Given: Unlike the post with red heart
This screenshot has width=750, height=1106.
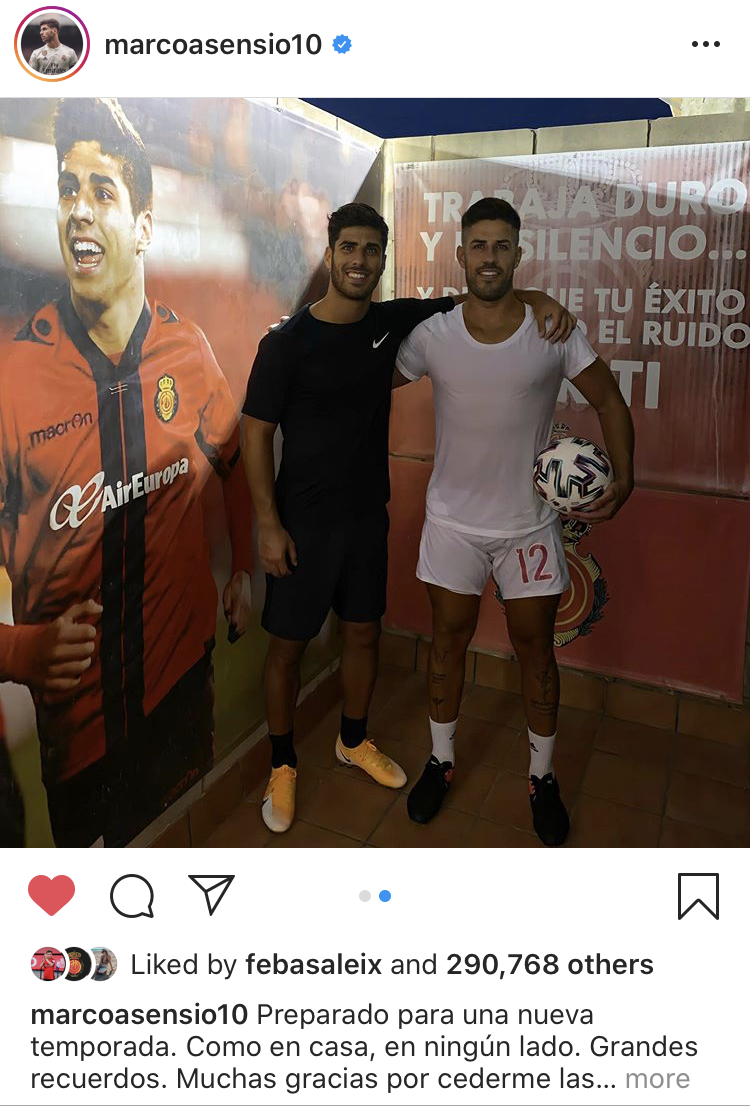Looking at the screenshot, I should 52,895.
